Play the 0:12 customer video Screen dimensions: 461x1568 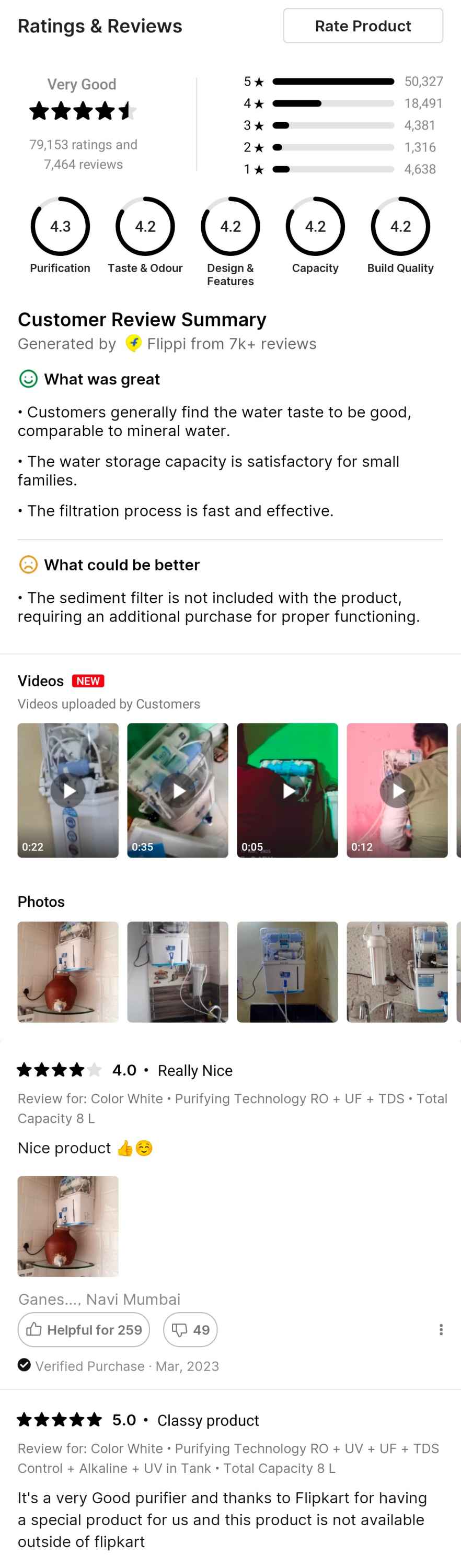point(397,789)
